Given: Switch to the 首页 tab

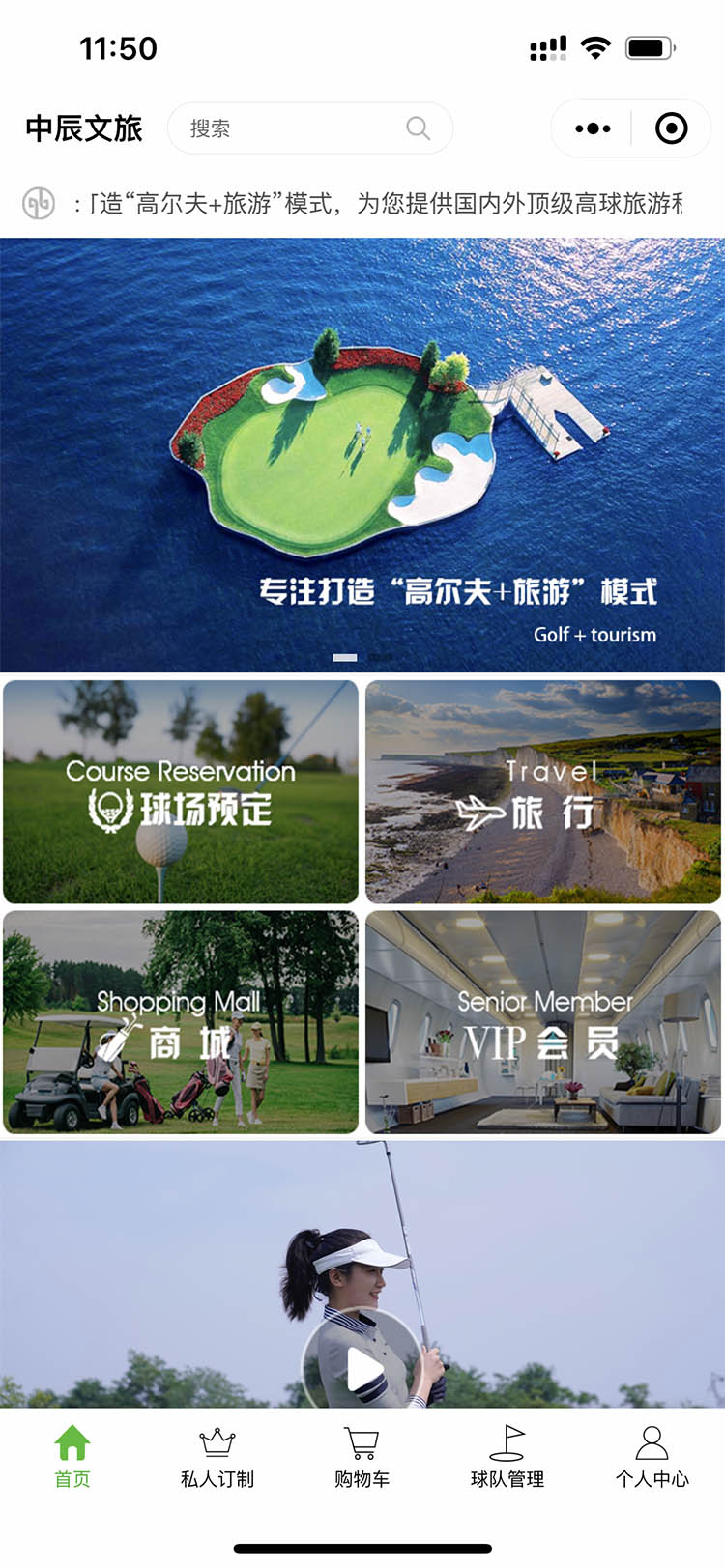Looking at the screenshot, I should pyautogui.click(x=72, y=1456).
